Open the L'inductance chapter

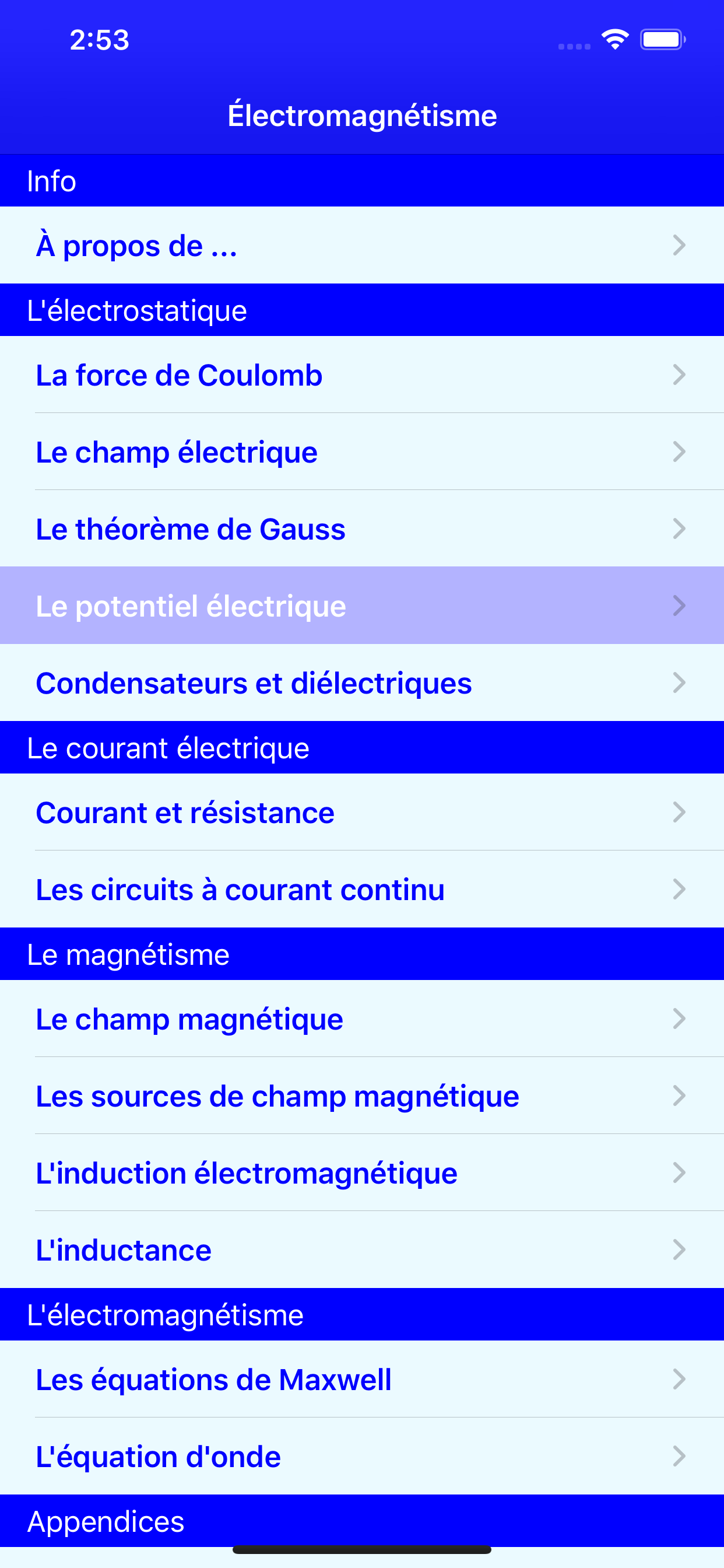(362, 1249)
